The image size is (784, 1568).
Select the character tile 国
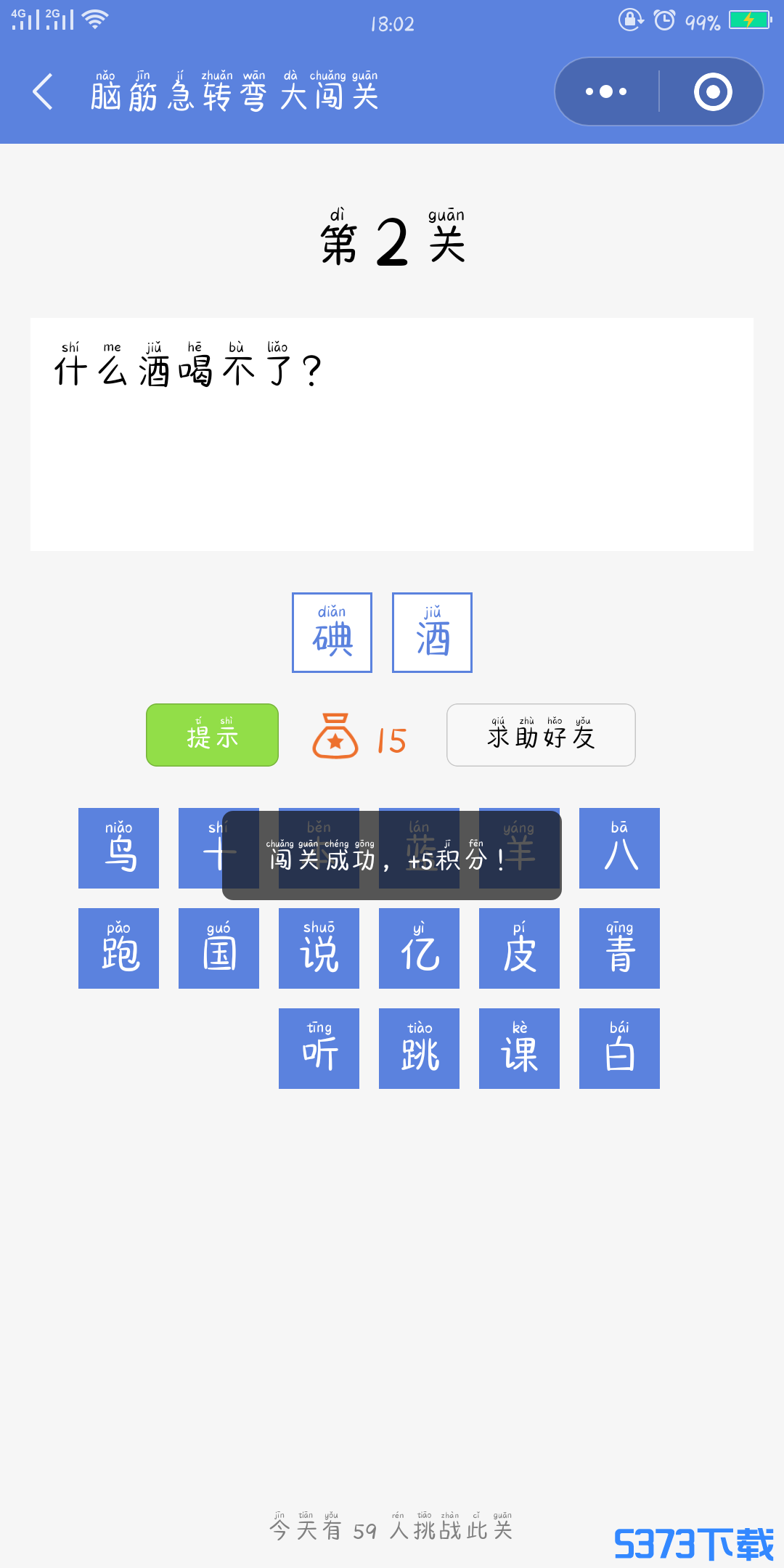(219, 948)
